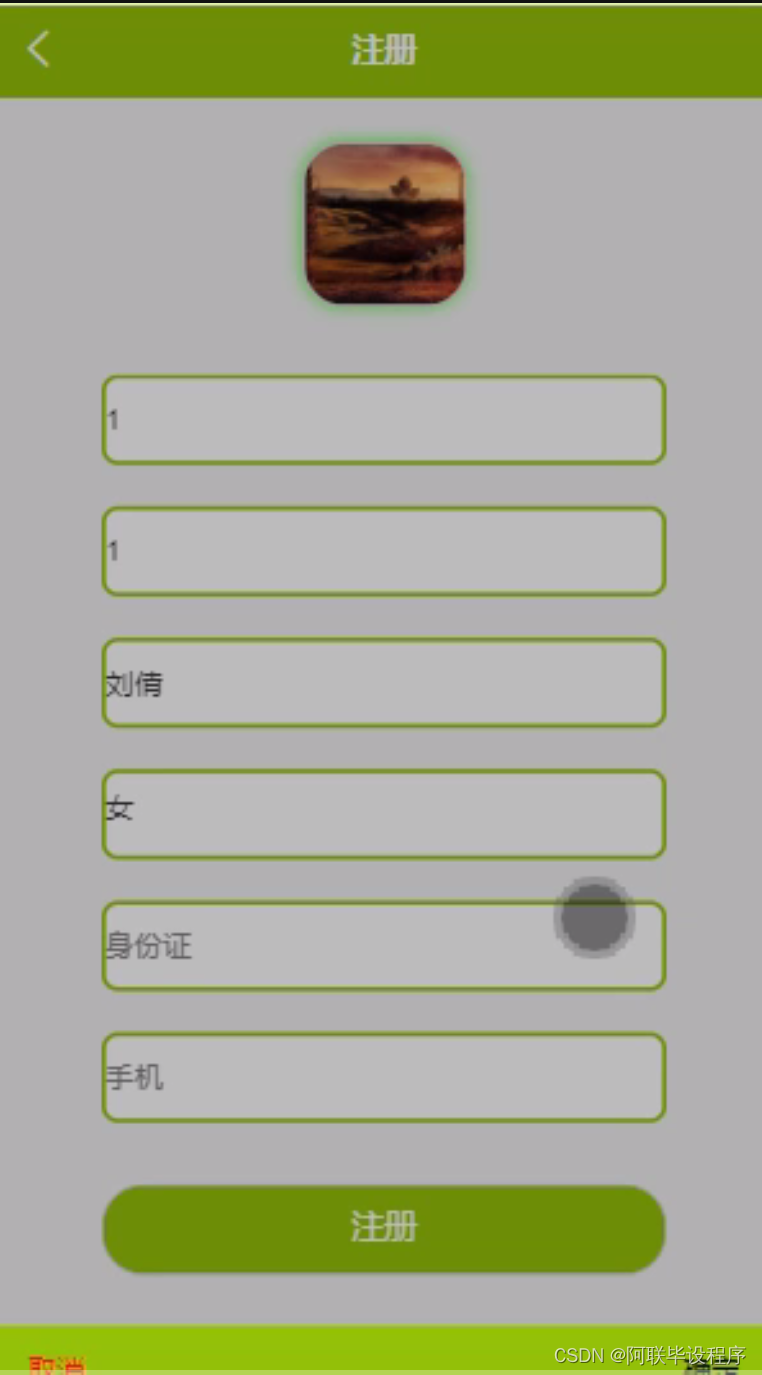Return to previous screen using back chevron
Screen dimensions: 762x1375
coord(38,49)
